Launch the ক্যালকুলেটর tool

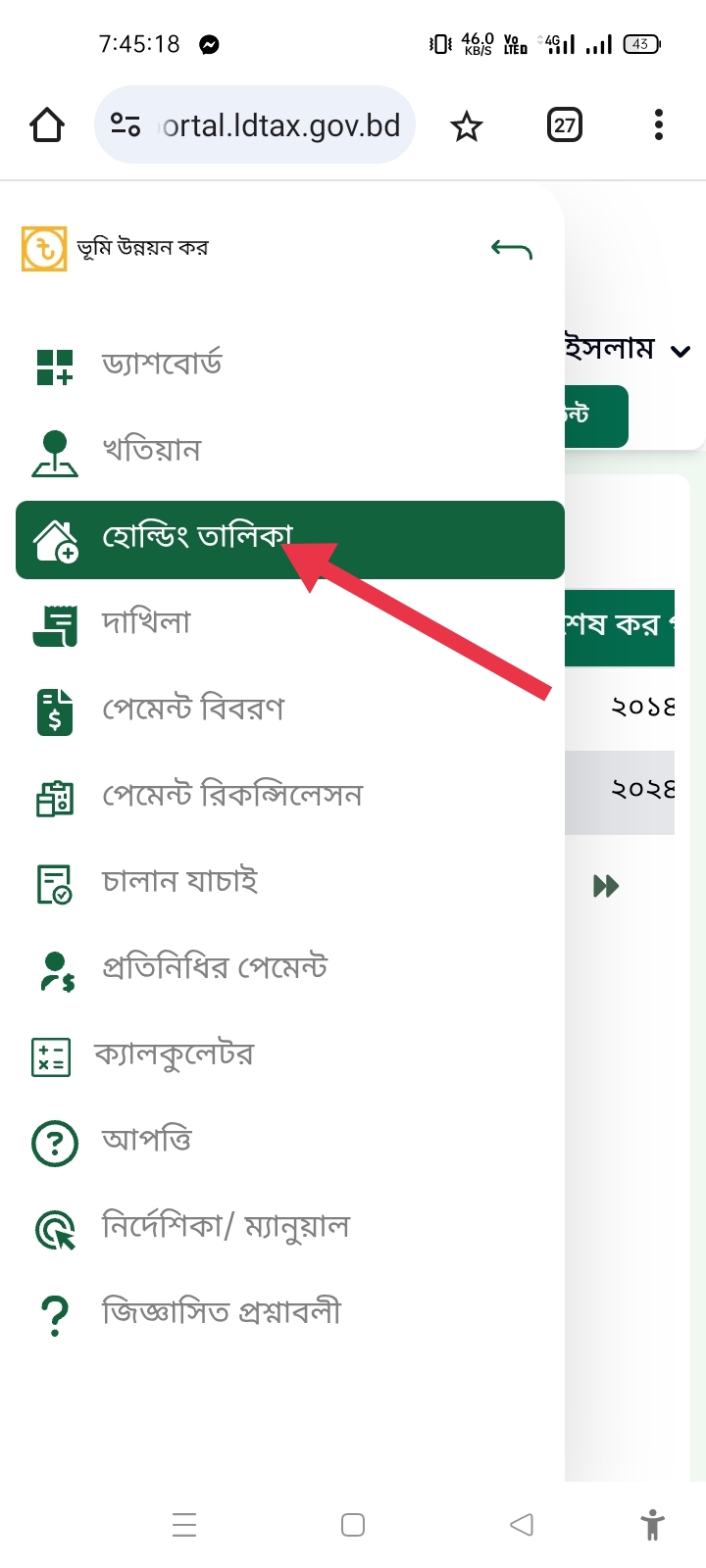[174, 1055]
